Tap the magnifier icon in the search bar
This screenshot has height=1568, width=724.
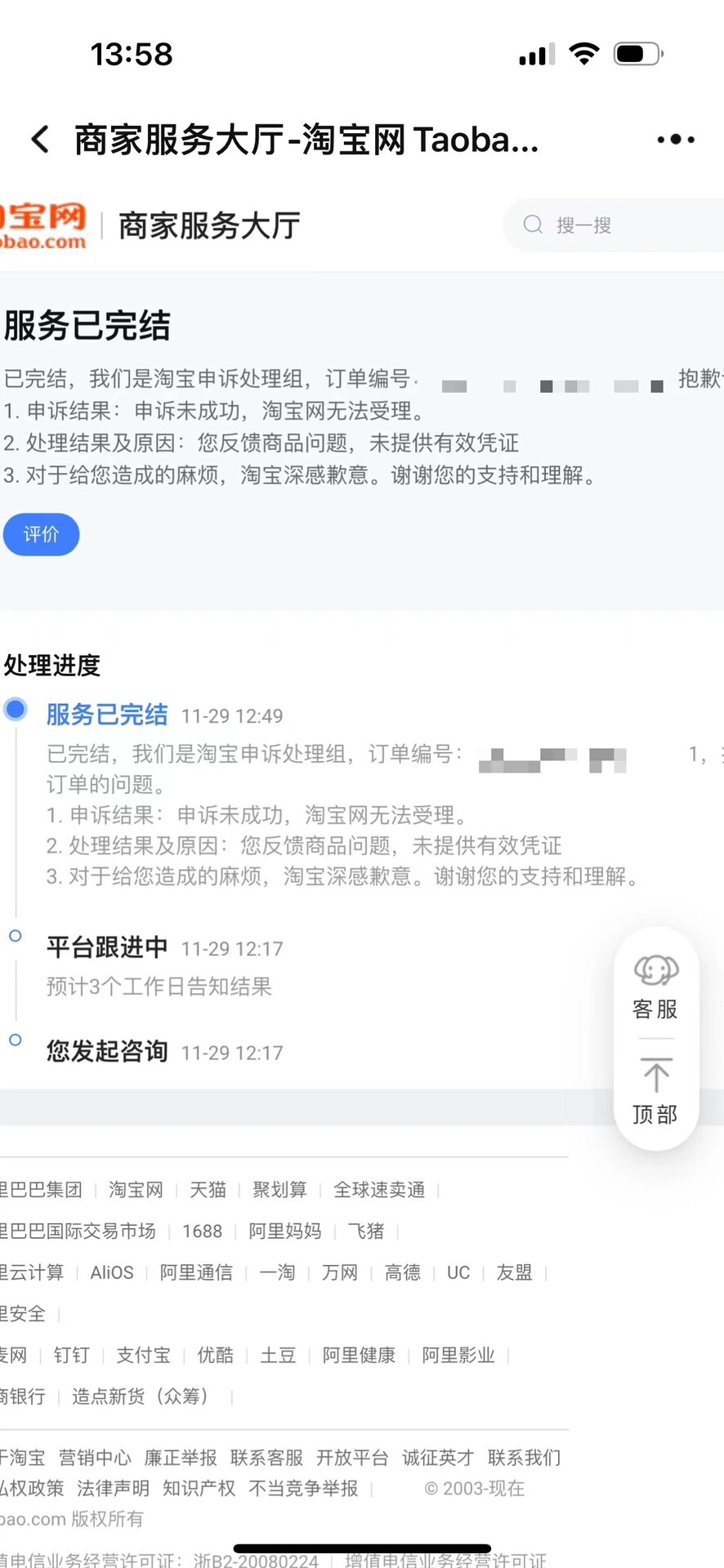coord(532,225)
